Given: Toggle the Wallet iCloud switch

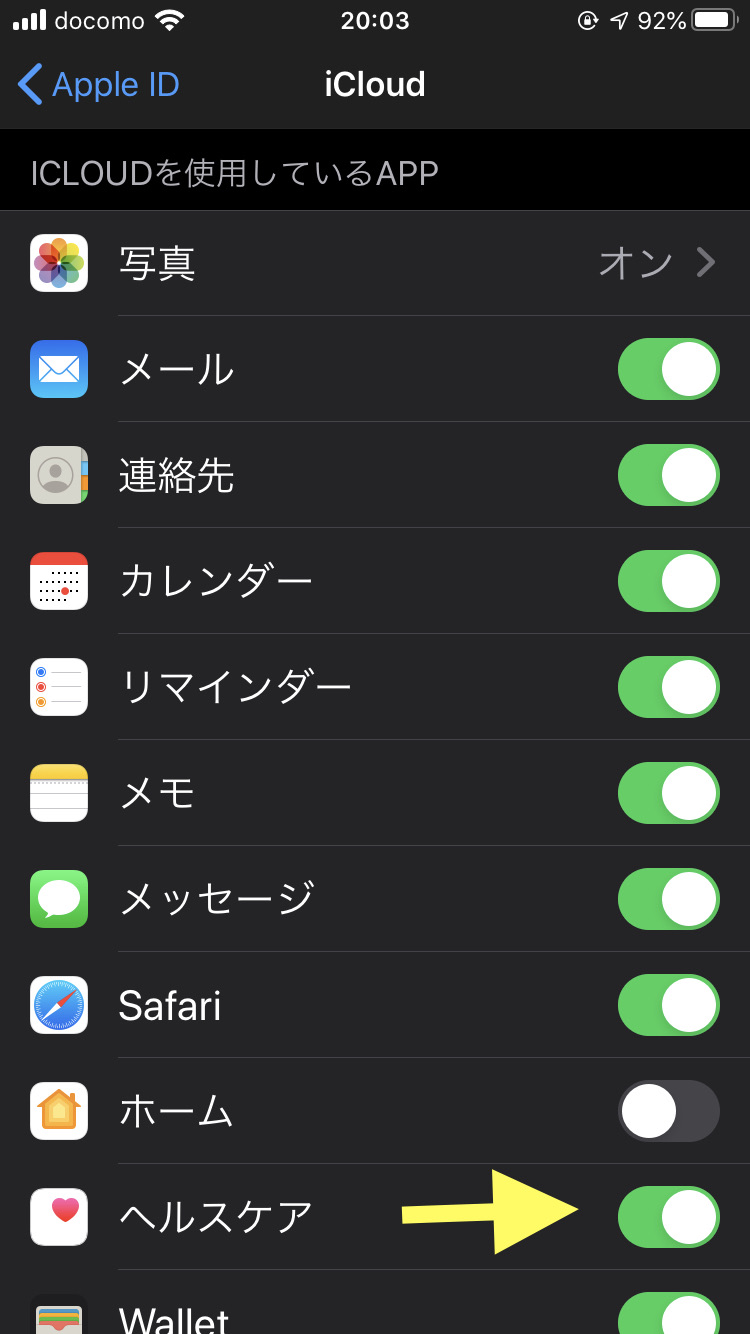Looking at the screenshot, I should pos(669,1313).
